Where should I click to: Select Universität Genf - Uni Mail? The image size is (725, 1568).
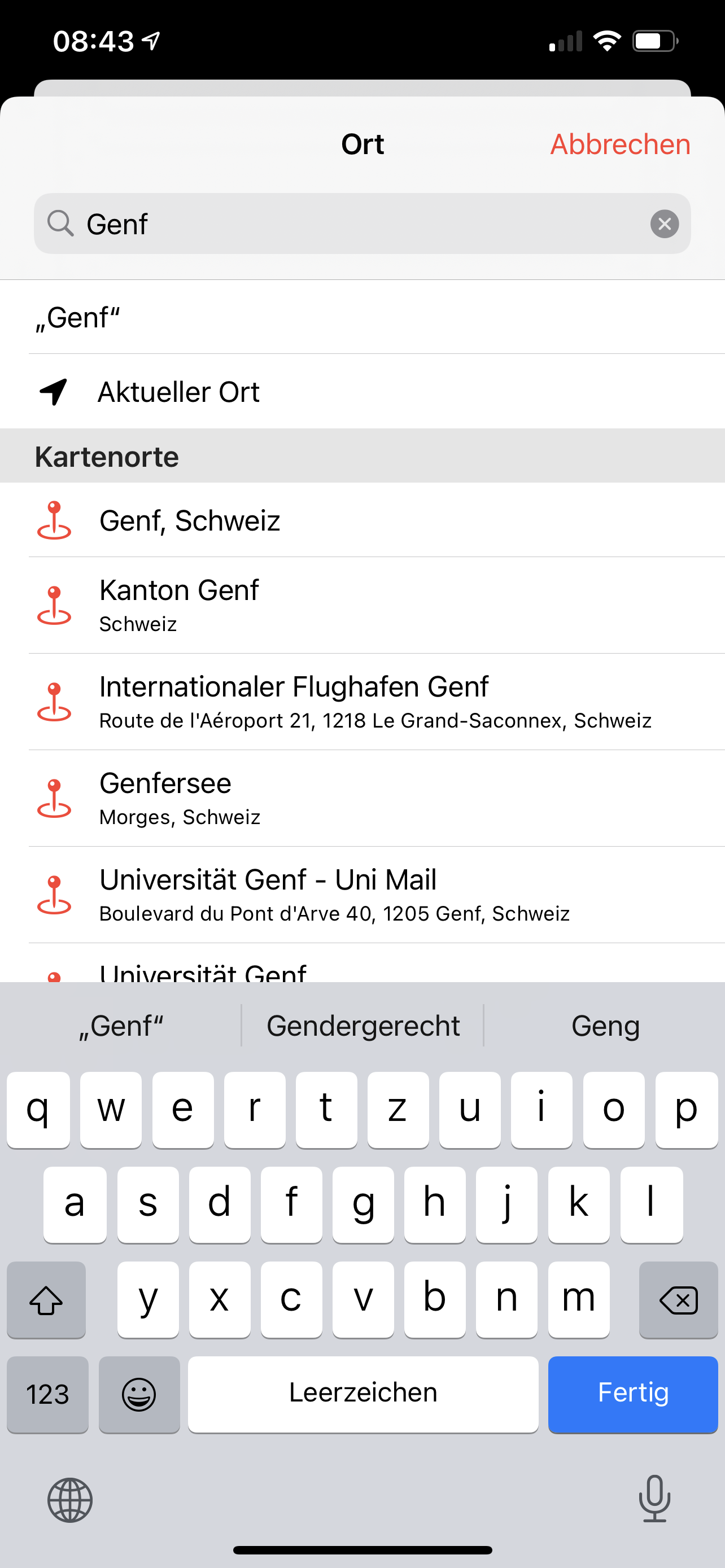[362, 894]
